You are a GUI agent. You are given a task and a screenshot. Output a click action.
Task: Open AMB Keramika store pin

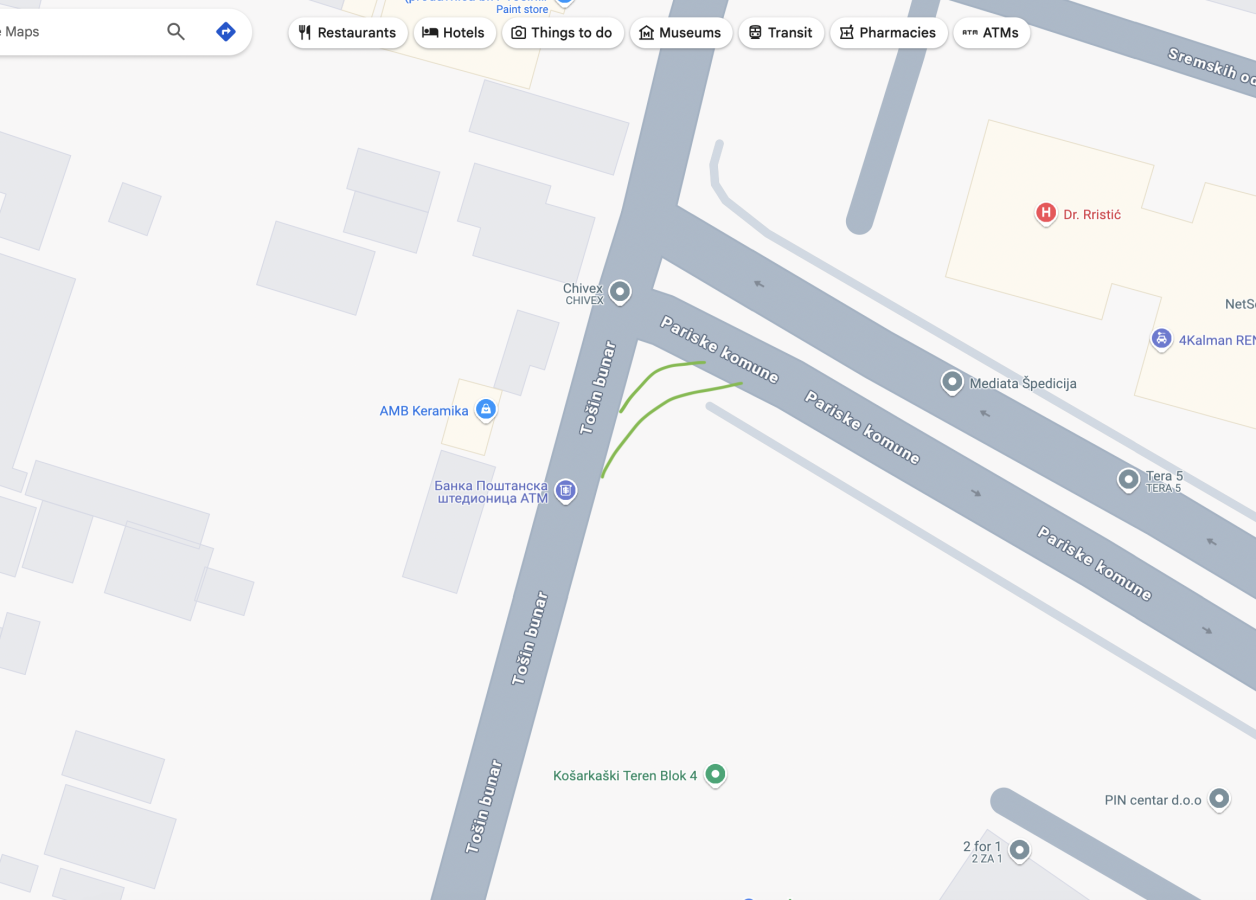pyautogui.click(x=486, y=409)
